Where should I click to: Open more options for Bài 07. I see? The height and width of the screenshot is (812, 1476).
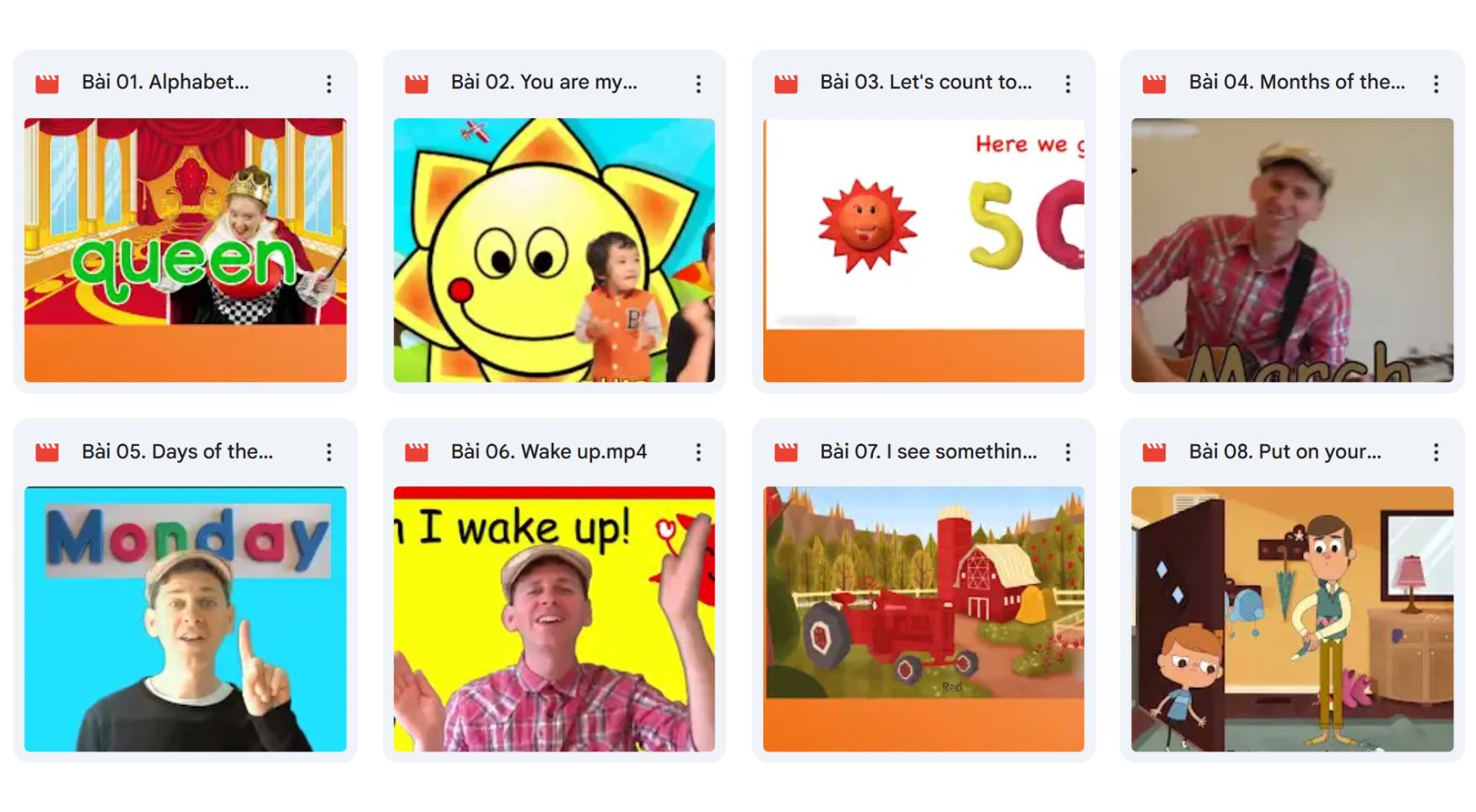(x=1068, y=453)
